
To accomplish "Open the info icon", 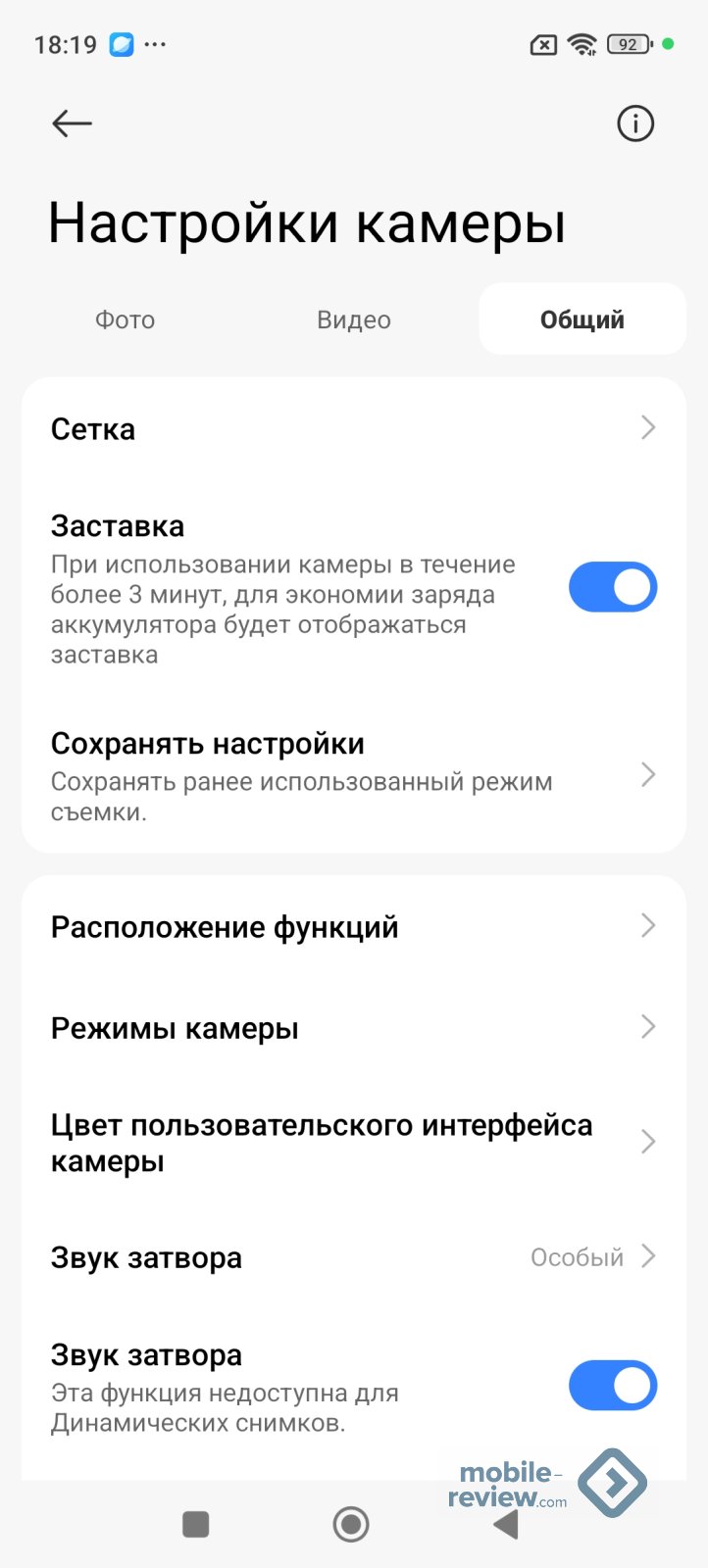I will click(x=634, y=123).
